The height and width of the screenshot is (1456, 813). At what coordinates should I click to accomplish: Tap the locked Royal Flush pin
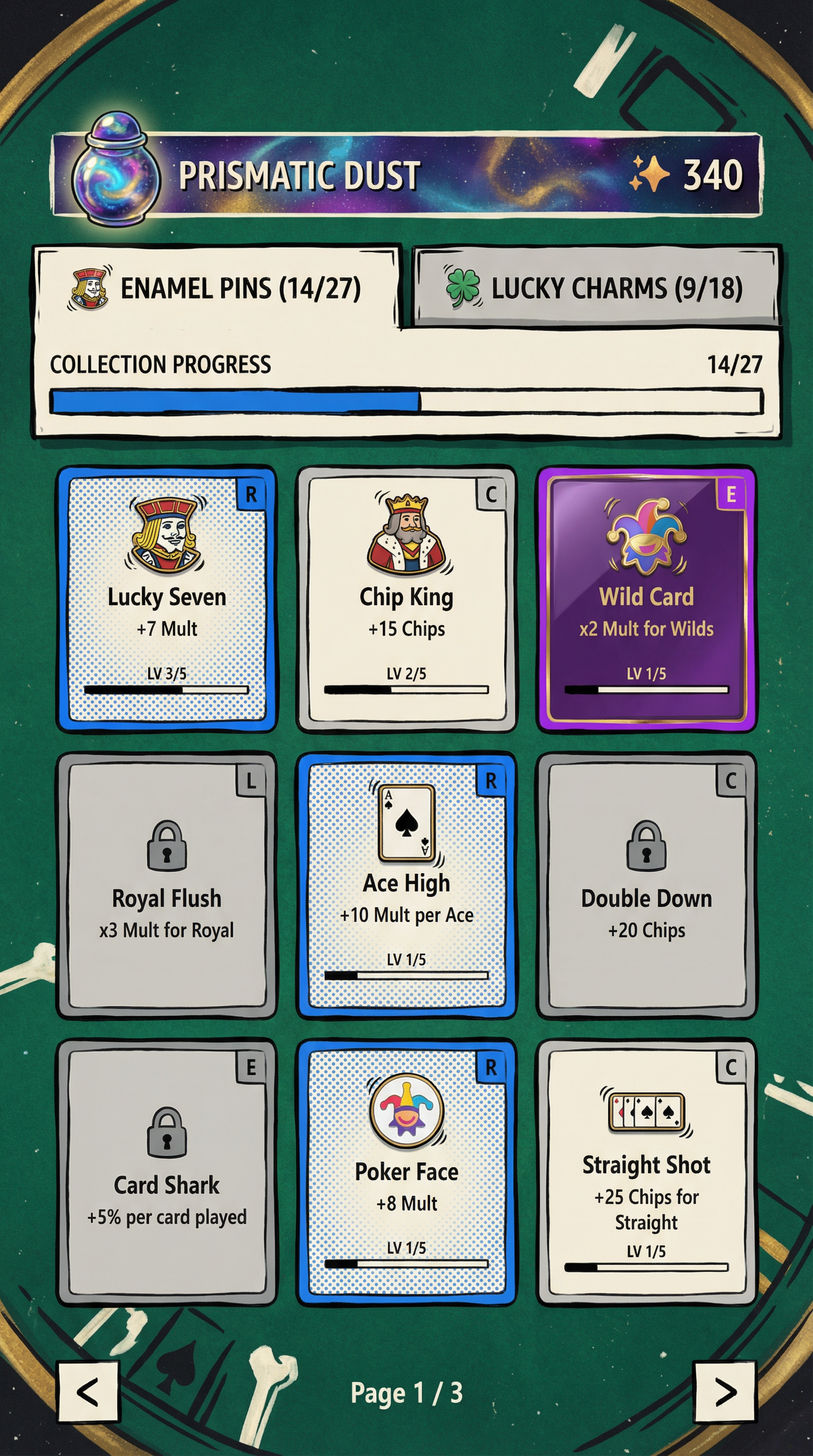(x=167, y=886)
